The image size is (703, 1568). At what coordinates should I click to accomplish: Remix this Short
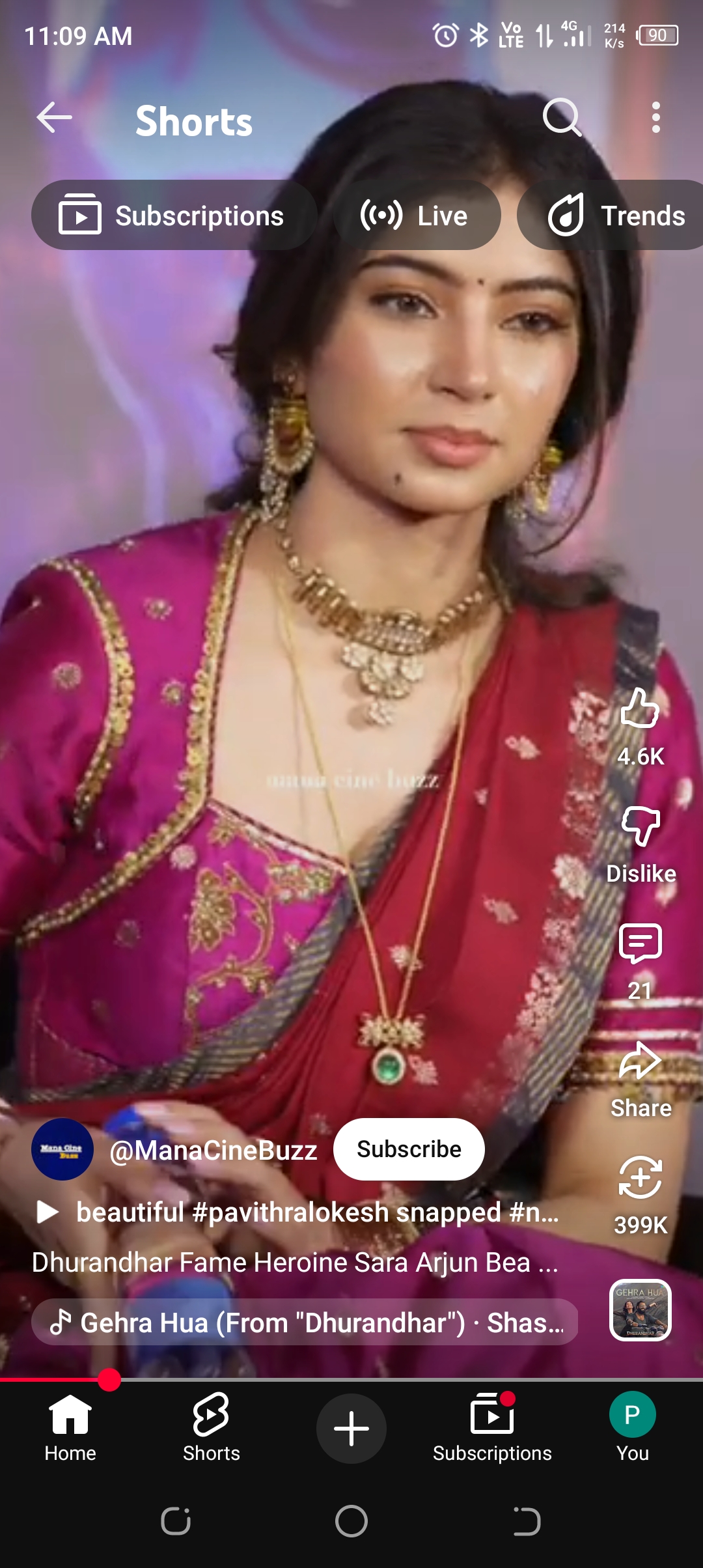point(641,1179)
